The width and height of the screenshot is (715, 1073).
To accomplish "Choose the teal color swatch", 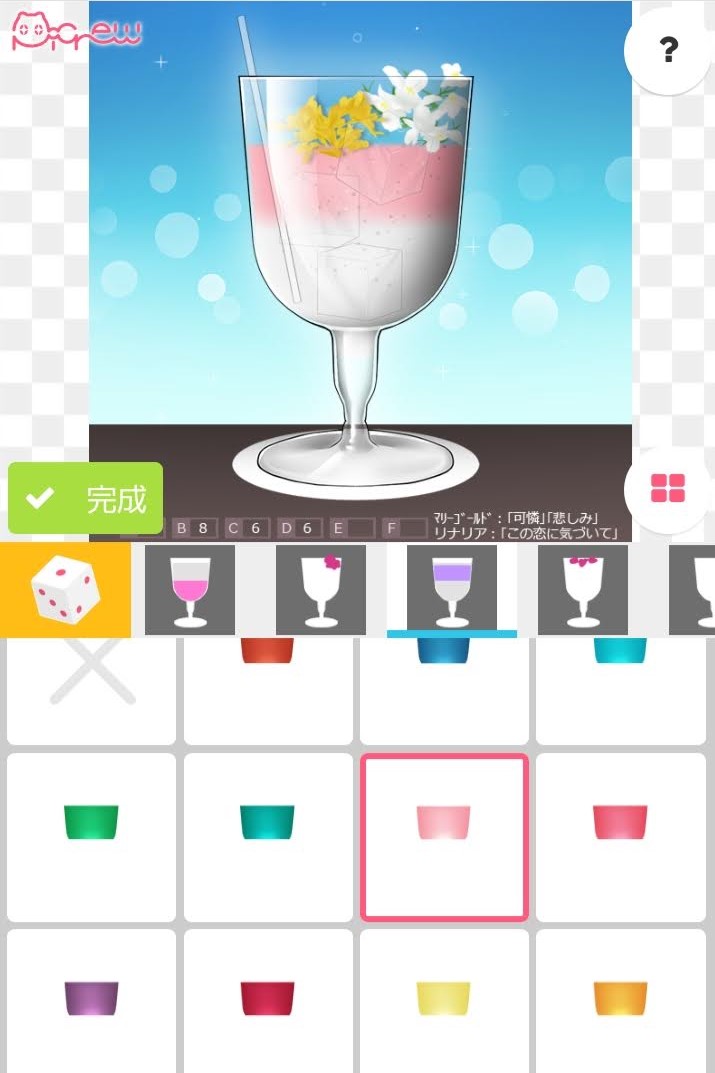I will tap(268, 837).
